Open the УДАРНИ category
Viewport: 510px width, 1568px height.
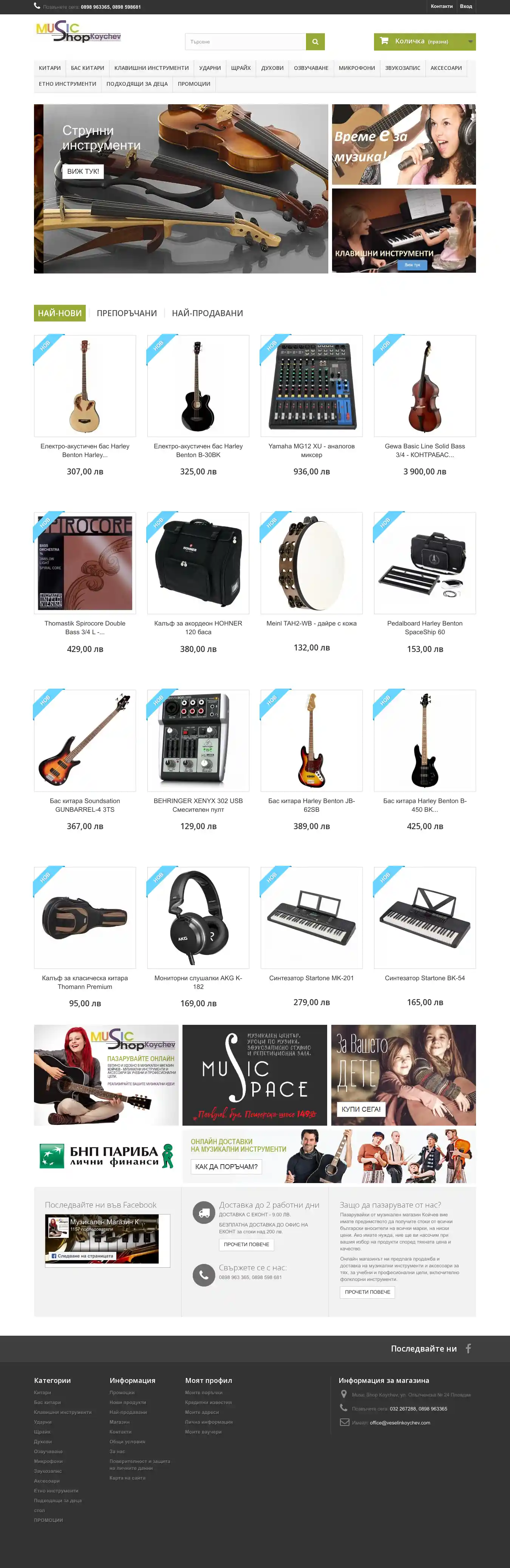(x=210, y=68)
